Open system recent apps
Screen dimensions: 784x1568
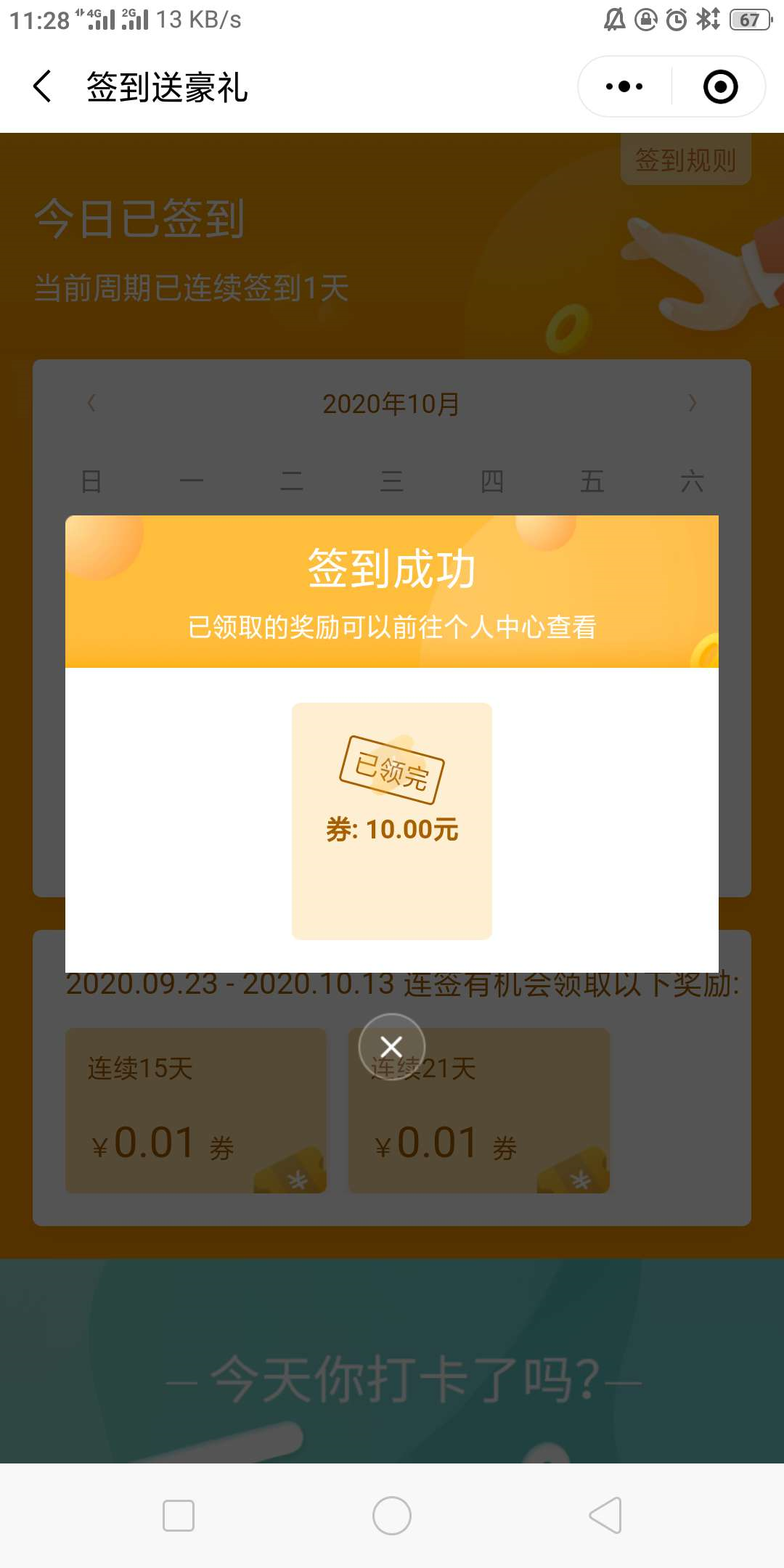179,1516
